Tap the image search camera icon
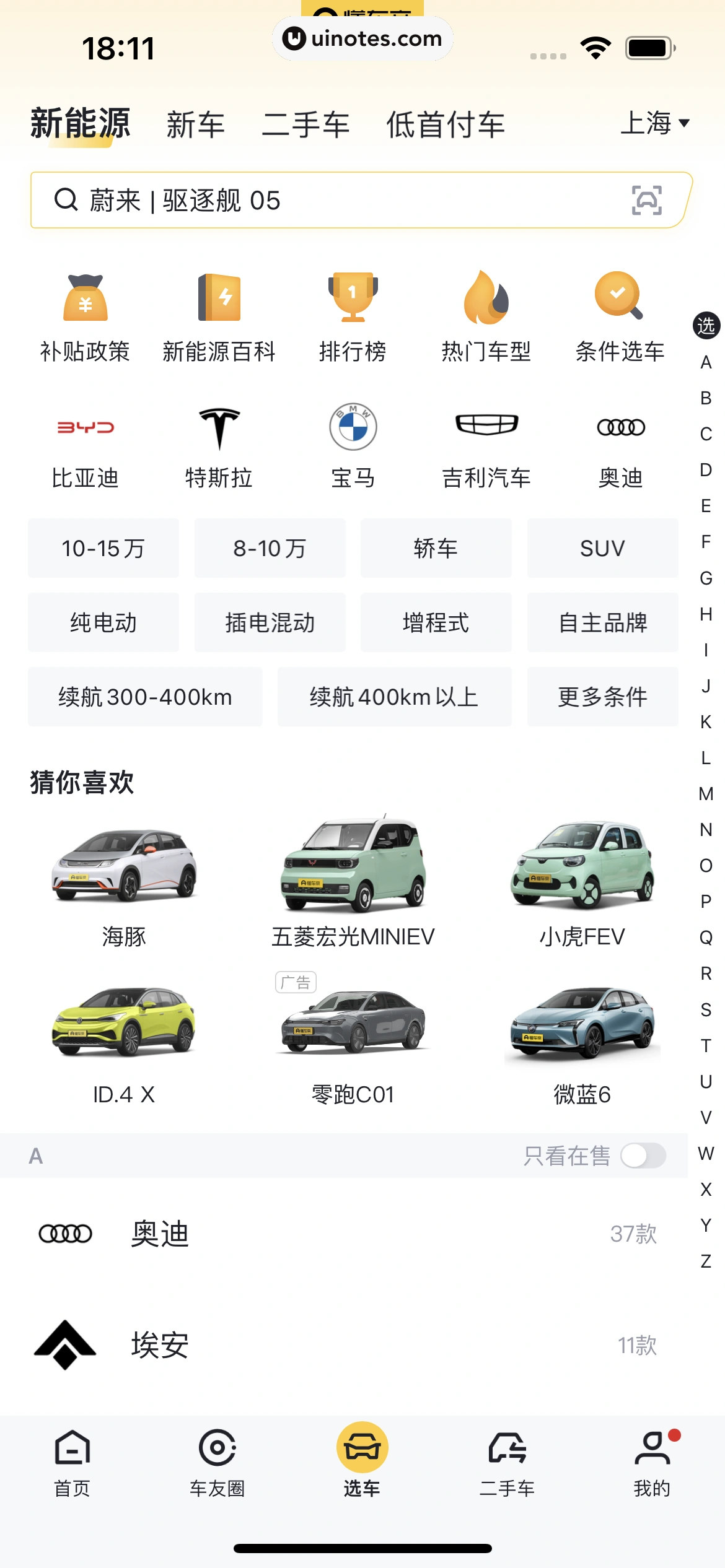 click(646, 200)
